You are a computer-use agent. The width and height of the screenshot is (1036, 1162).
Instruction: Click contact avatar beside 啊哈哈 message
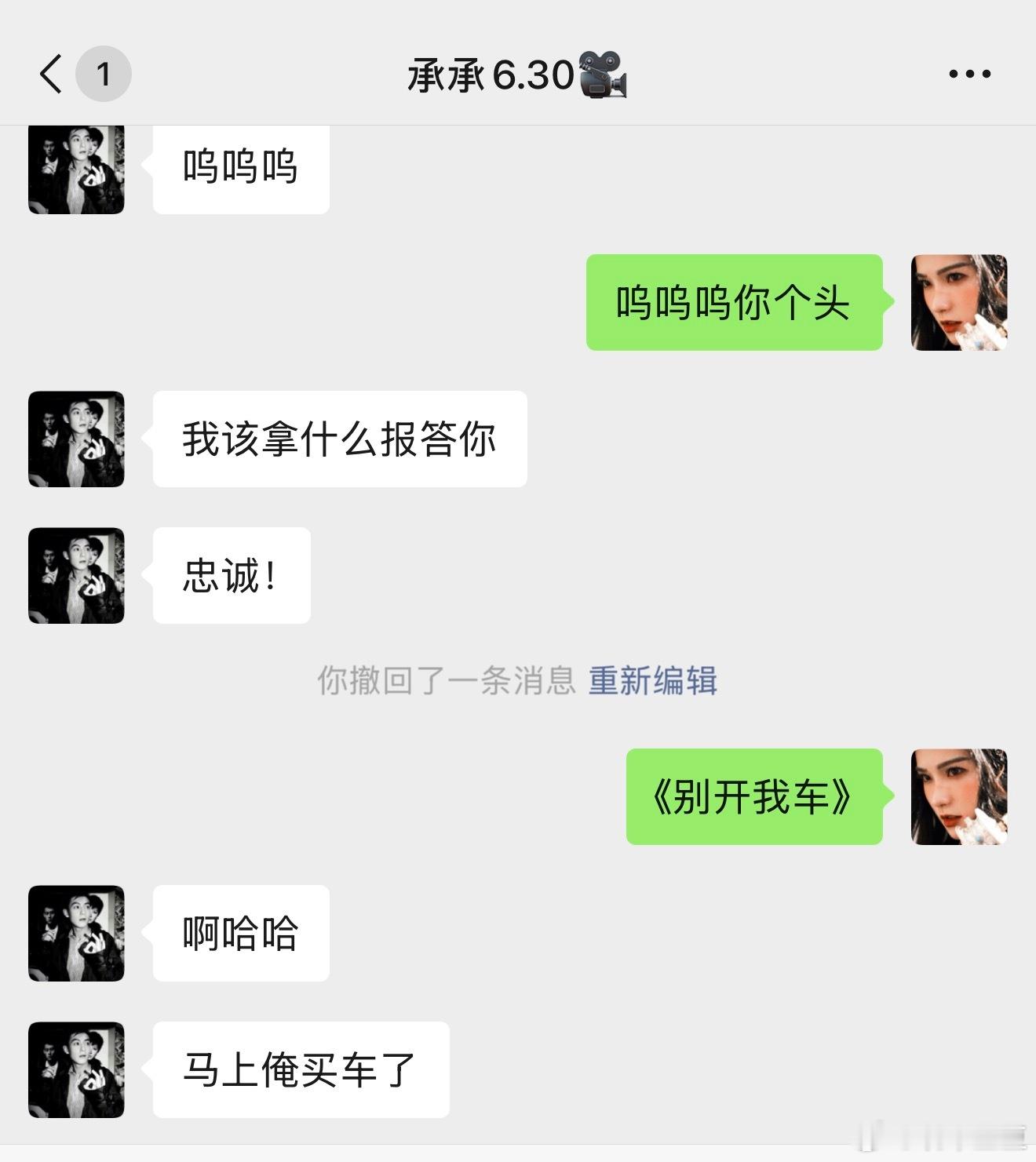76,934
